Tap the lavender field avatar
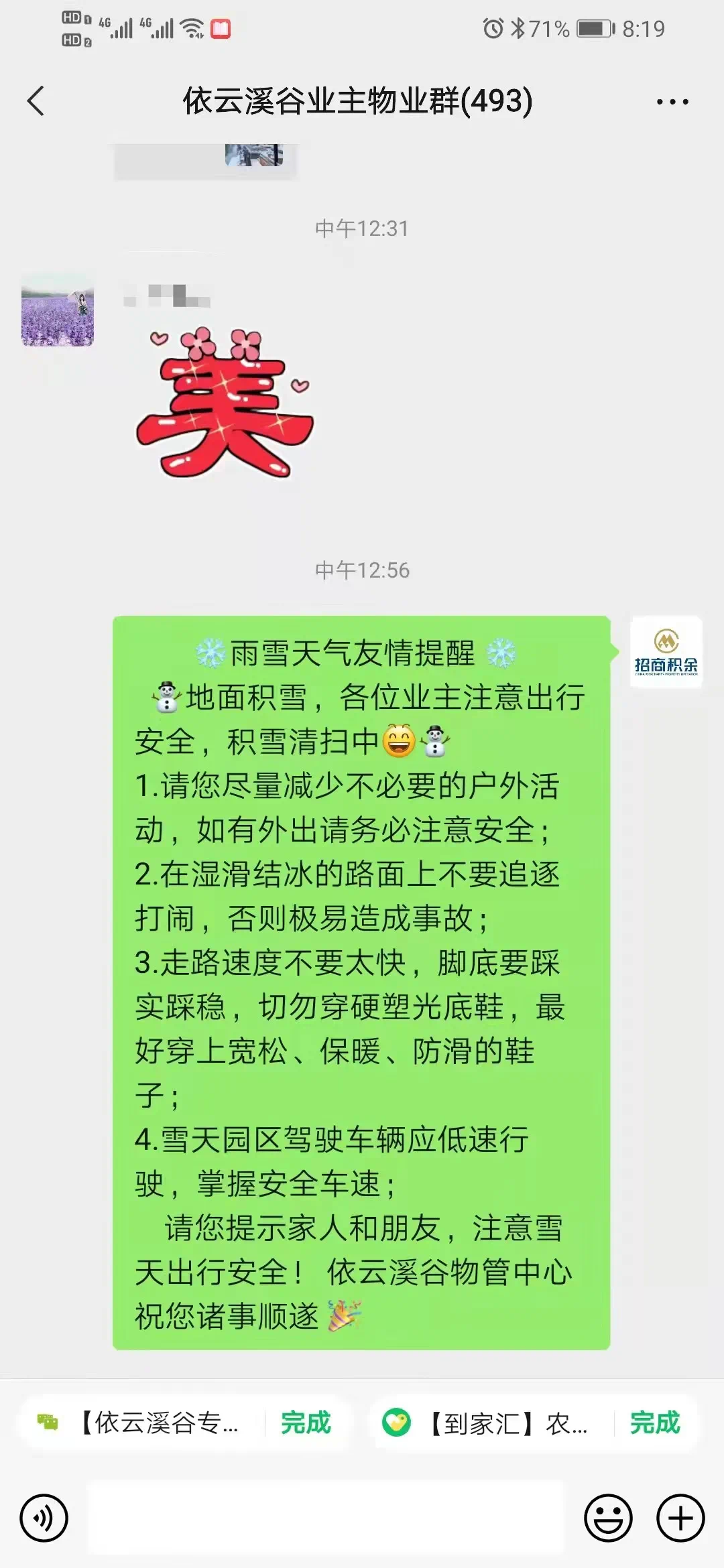 pyautogui.click(x=58, y=310)
